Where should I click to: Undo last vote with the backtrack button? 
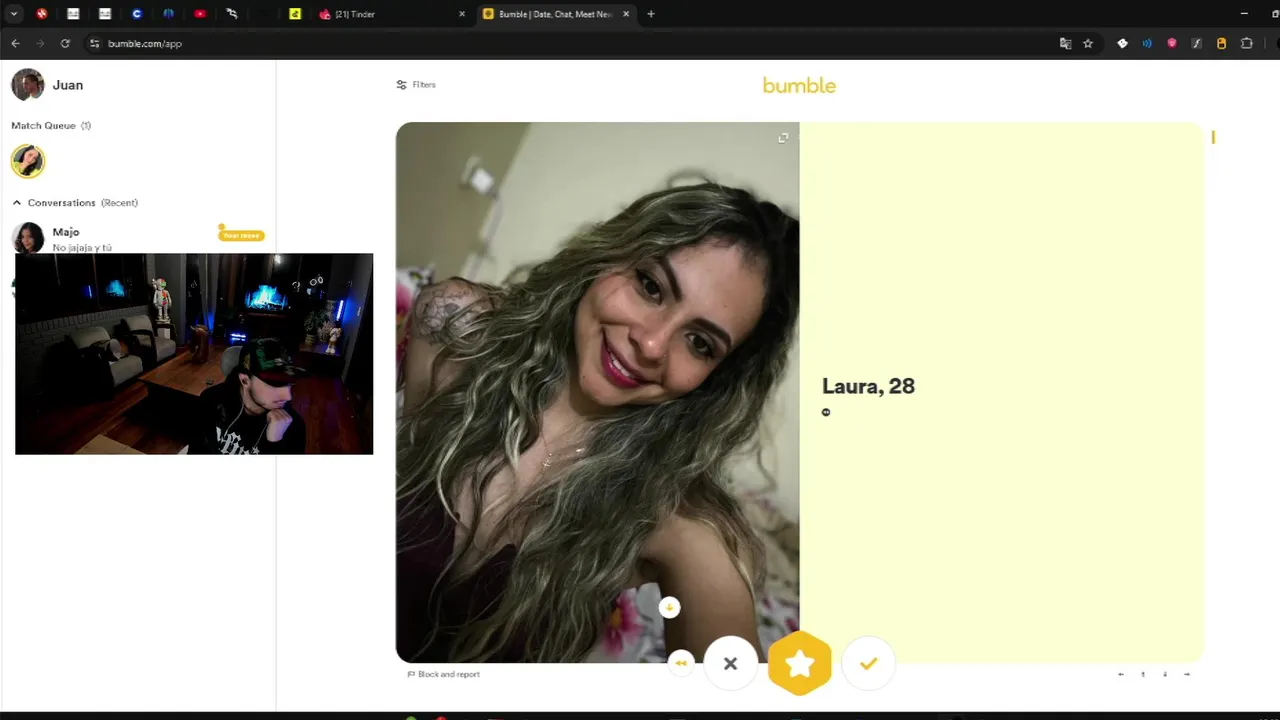681,663
